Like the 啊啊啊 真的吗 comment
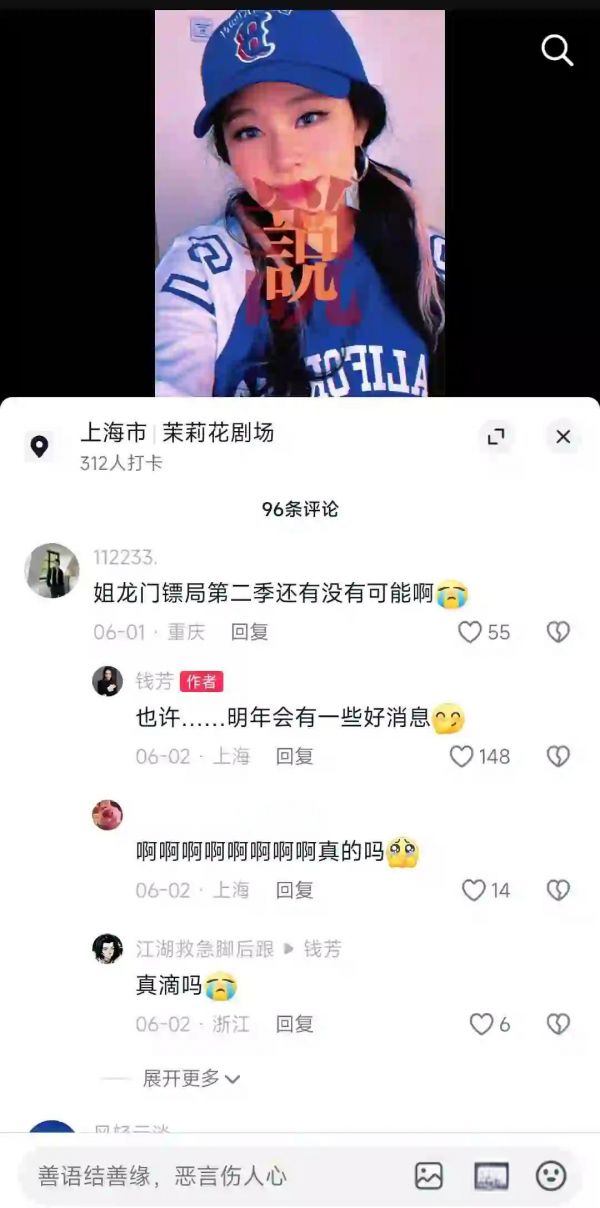The height and width of the screenshot is (1208, 600). pos(485,890)
